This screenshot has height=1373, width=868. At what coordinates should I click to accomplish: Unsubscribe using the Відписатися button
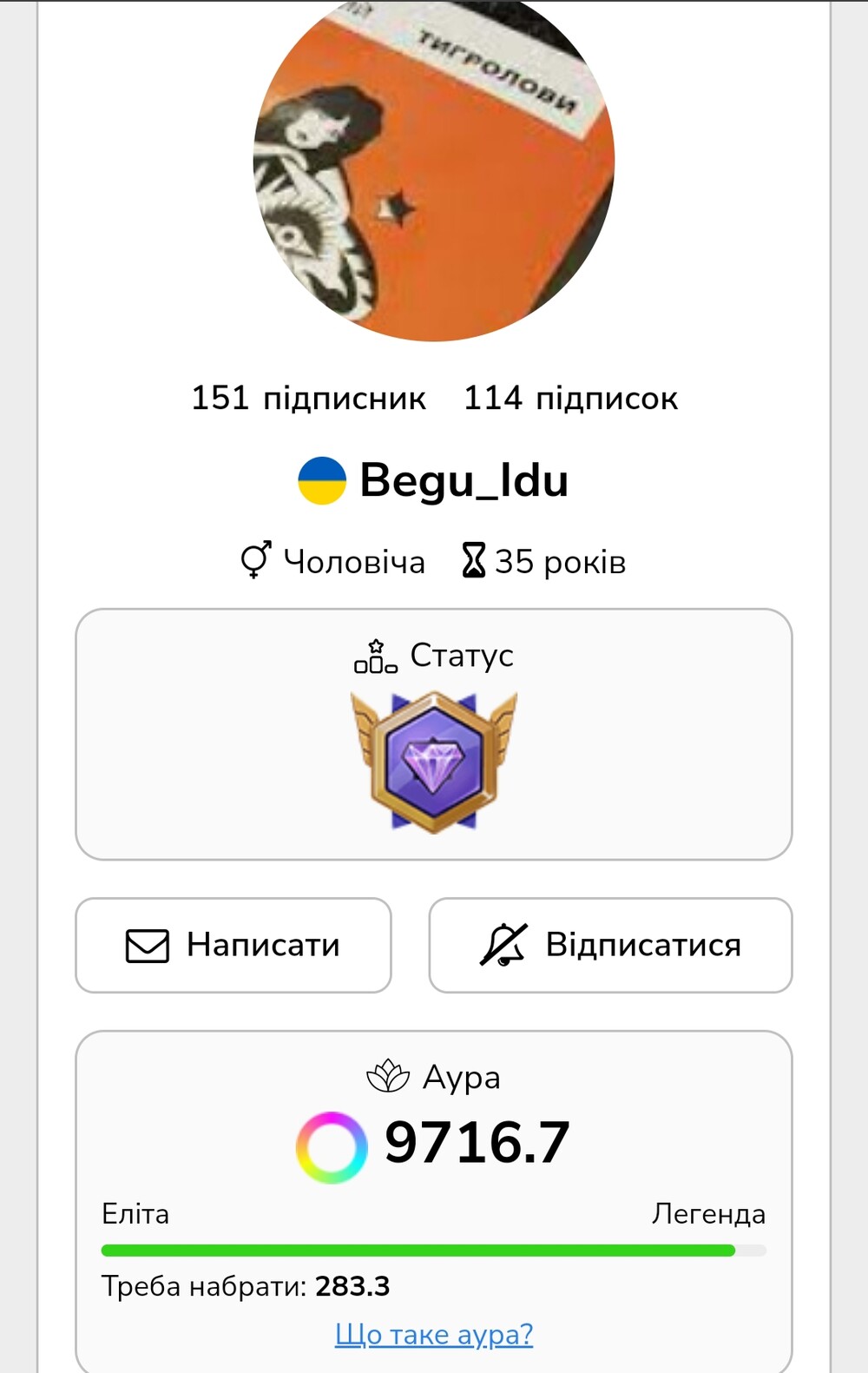[610, 945]
